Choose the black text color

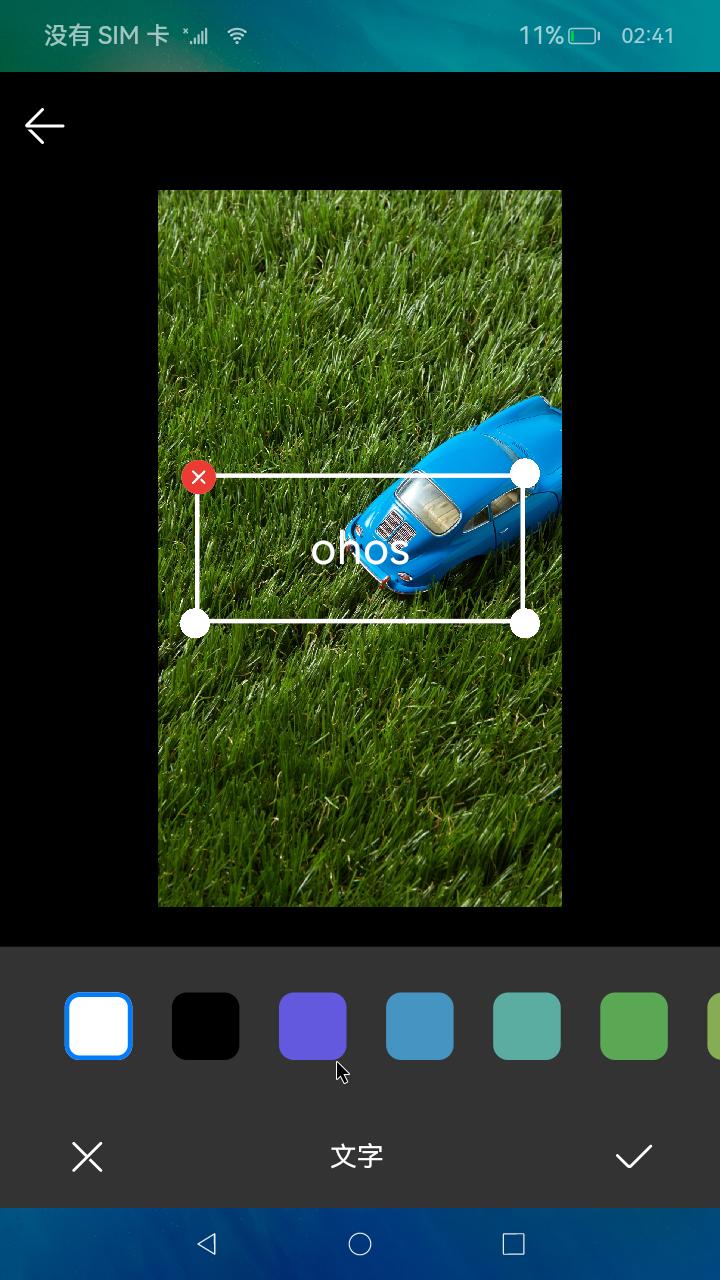point(205,1026)
